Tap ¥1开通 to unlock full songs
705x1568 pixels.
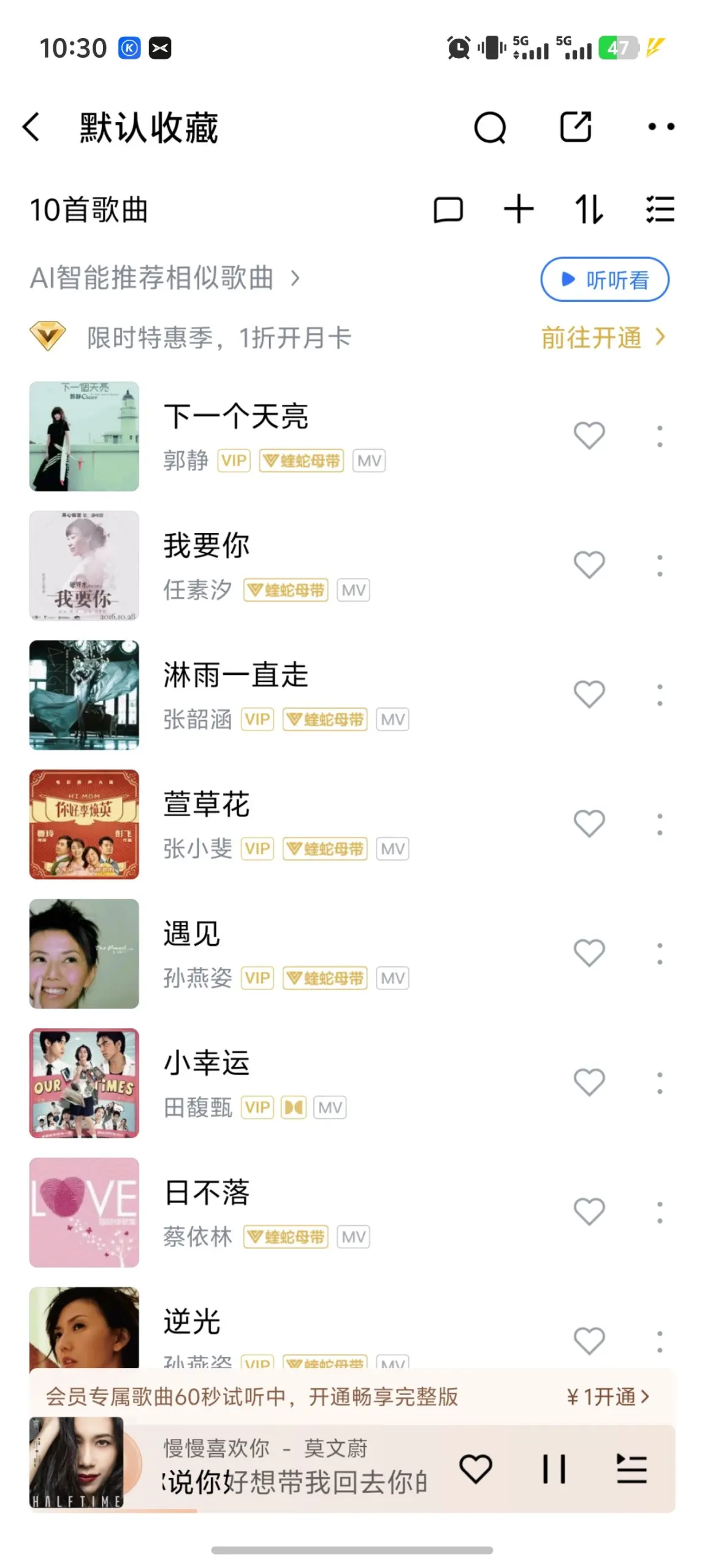(607, 1397)
